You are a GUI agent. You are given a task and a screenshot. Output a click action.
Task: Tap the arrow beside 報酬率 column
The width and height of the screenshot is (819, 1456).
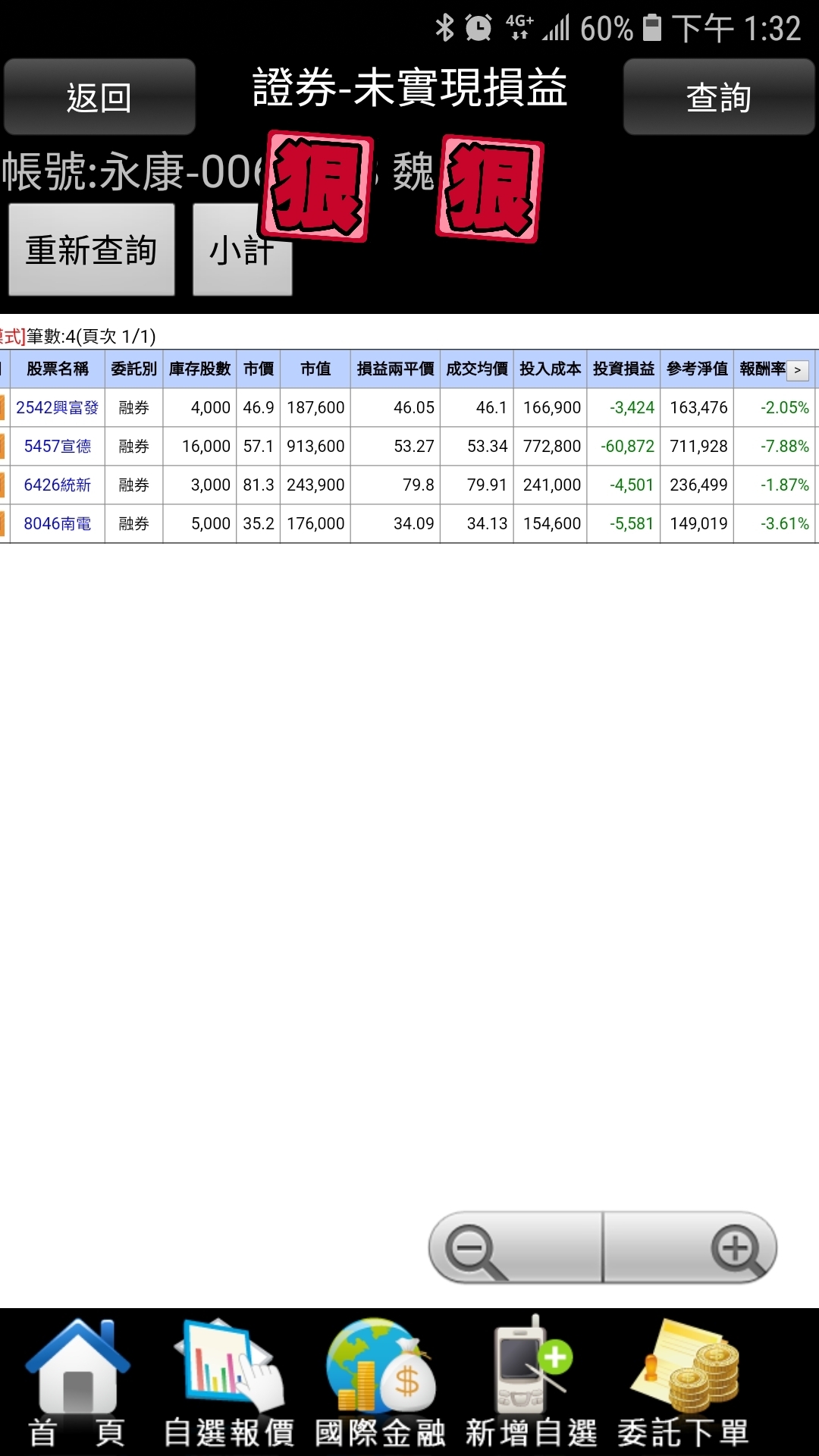[798, 370]
